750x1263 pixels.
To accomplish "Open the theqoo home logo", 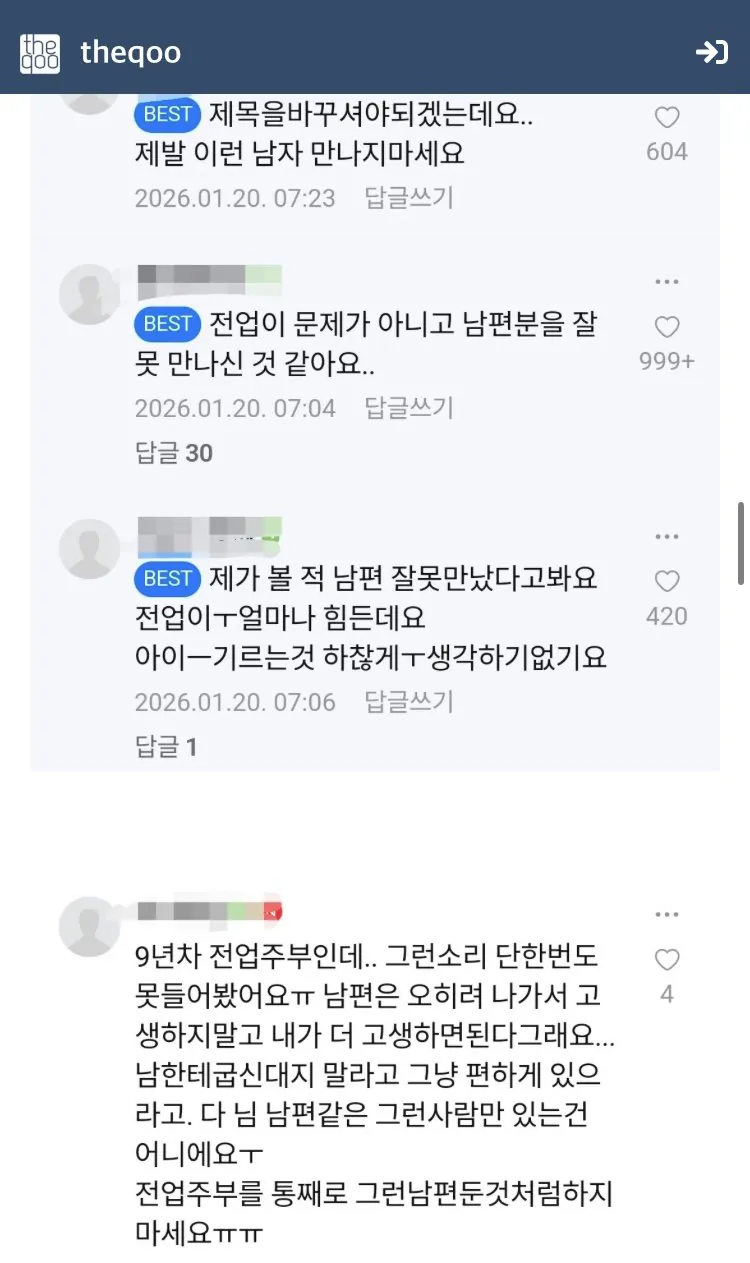I will [40, 52].
